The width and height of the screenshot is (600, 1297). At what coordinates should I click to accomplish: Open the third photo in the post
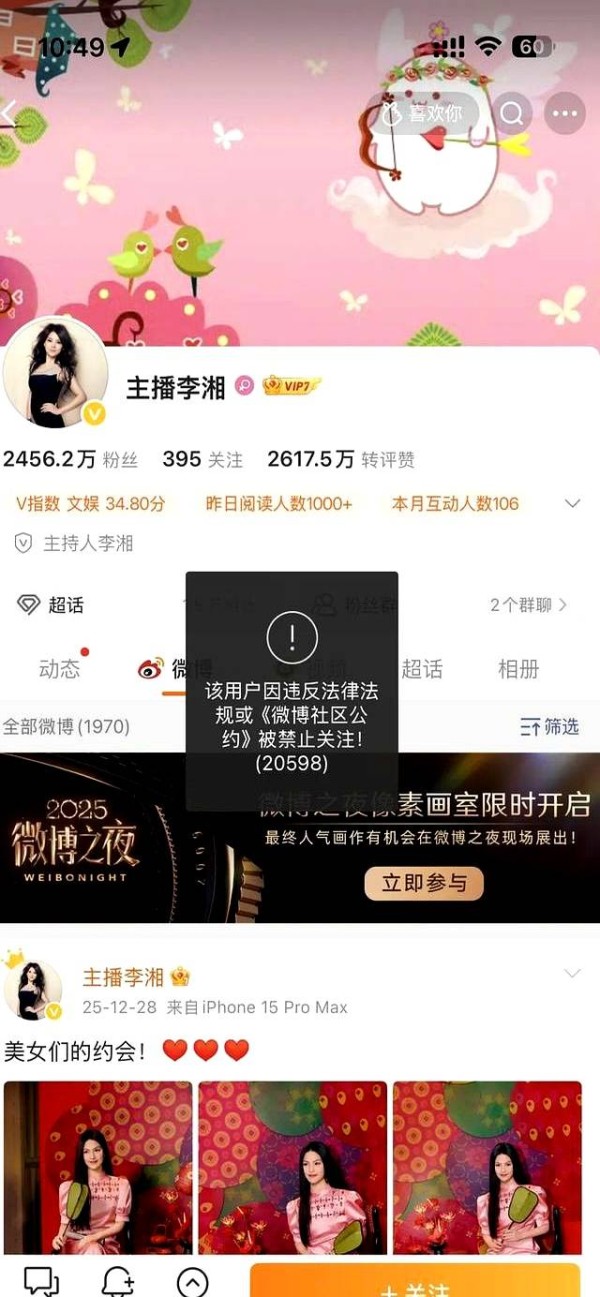tap(487, 1166)
